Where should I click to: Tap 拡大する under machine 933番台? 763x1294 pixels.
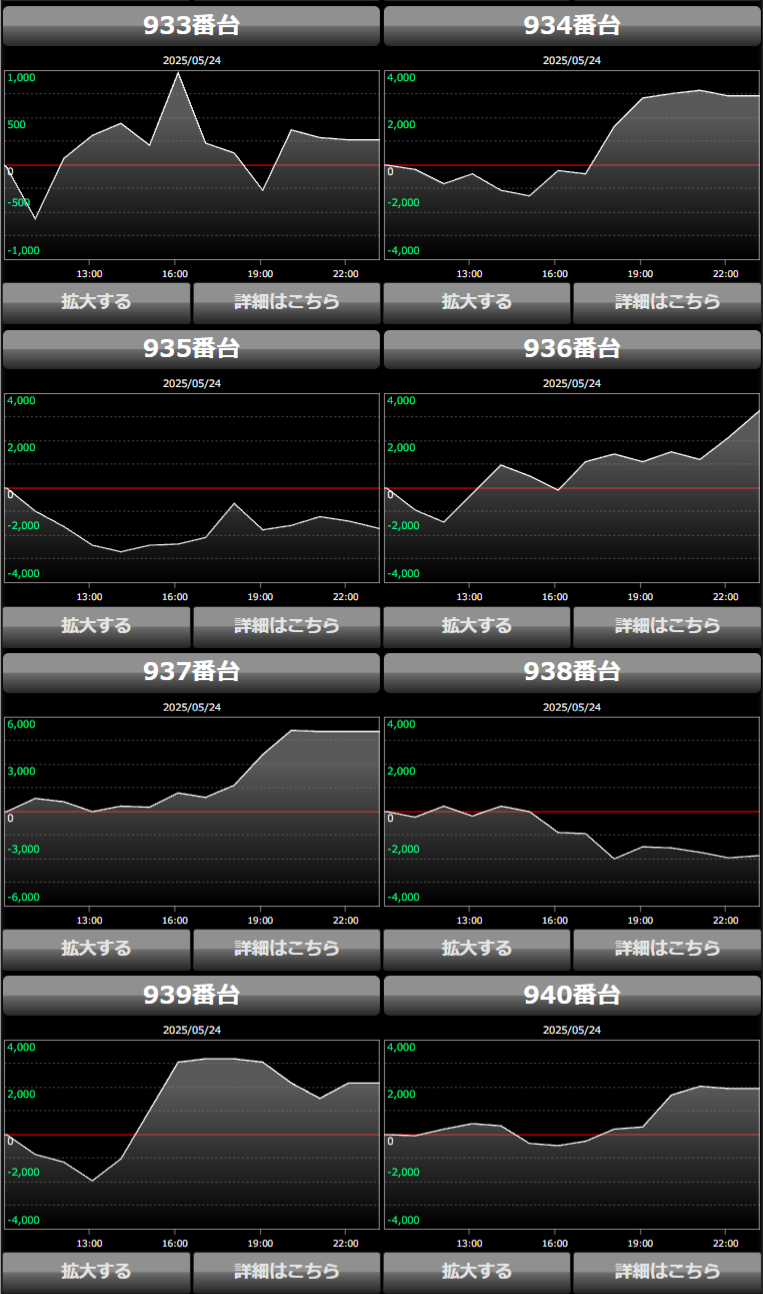pyautogui.click(x=96, y=302)
